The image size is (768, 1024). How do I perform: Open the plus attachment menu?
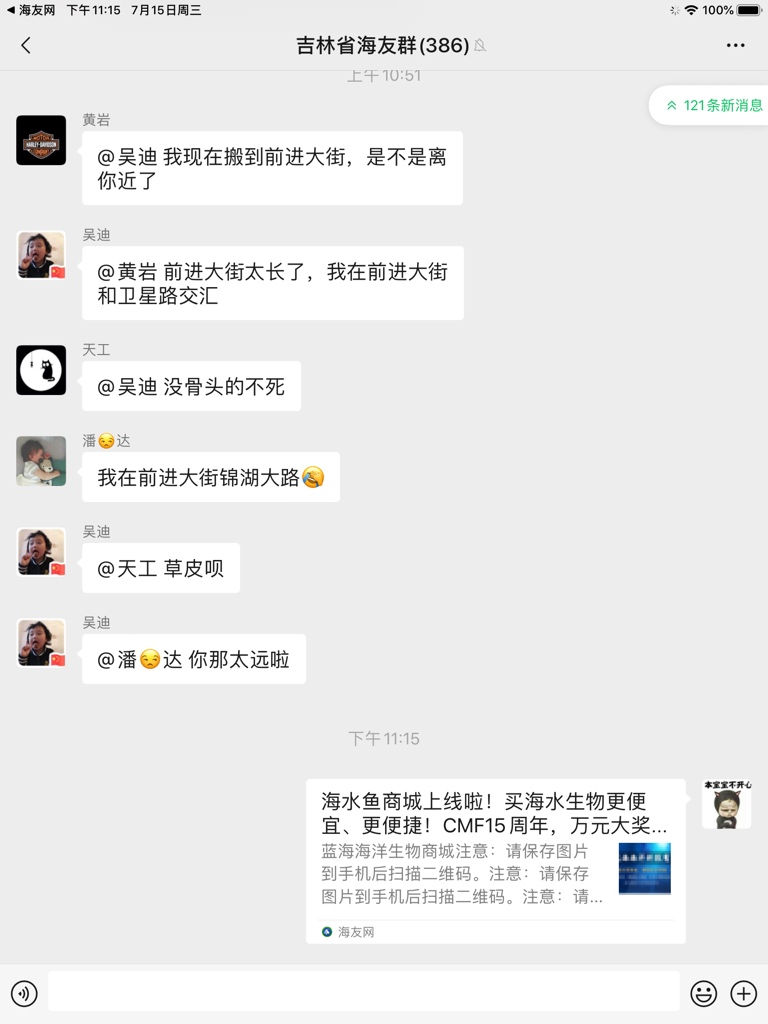coord(743,993)
